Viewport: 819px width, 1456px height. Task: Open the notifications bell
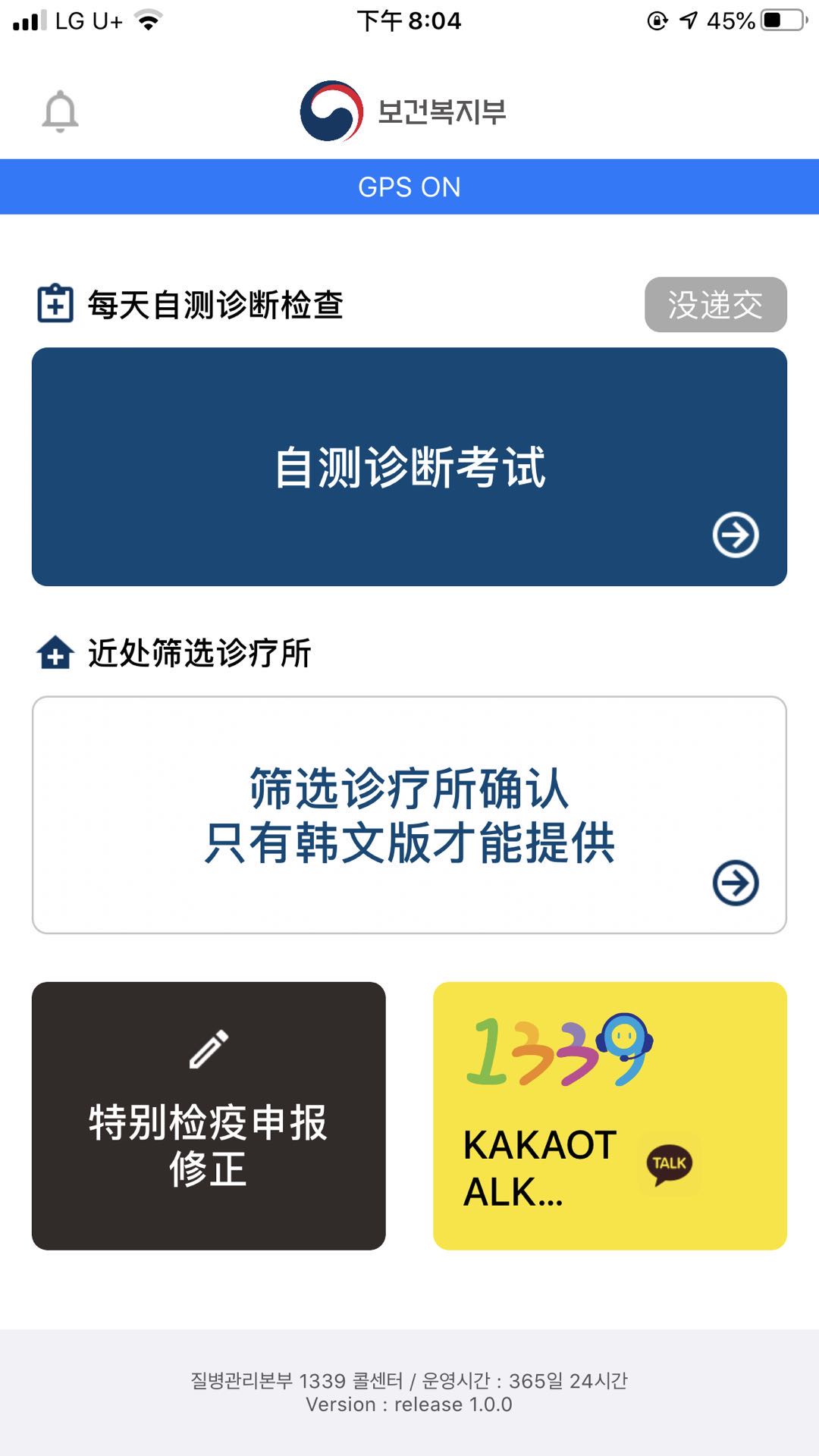point(60,112)
